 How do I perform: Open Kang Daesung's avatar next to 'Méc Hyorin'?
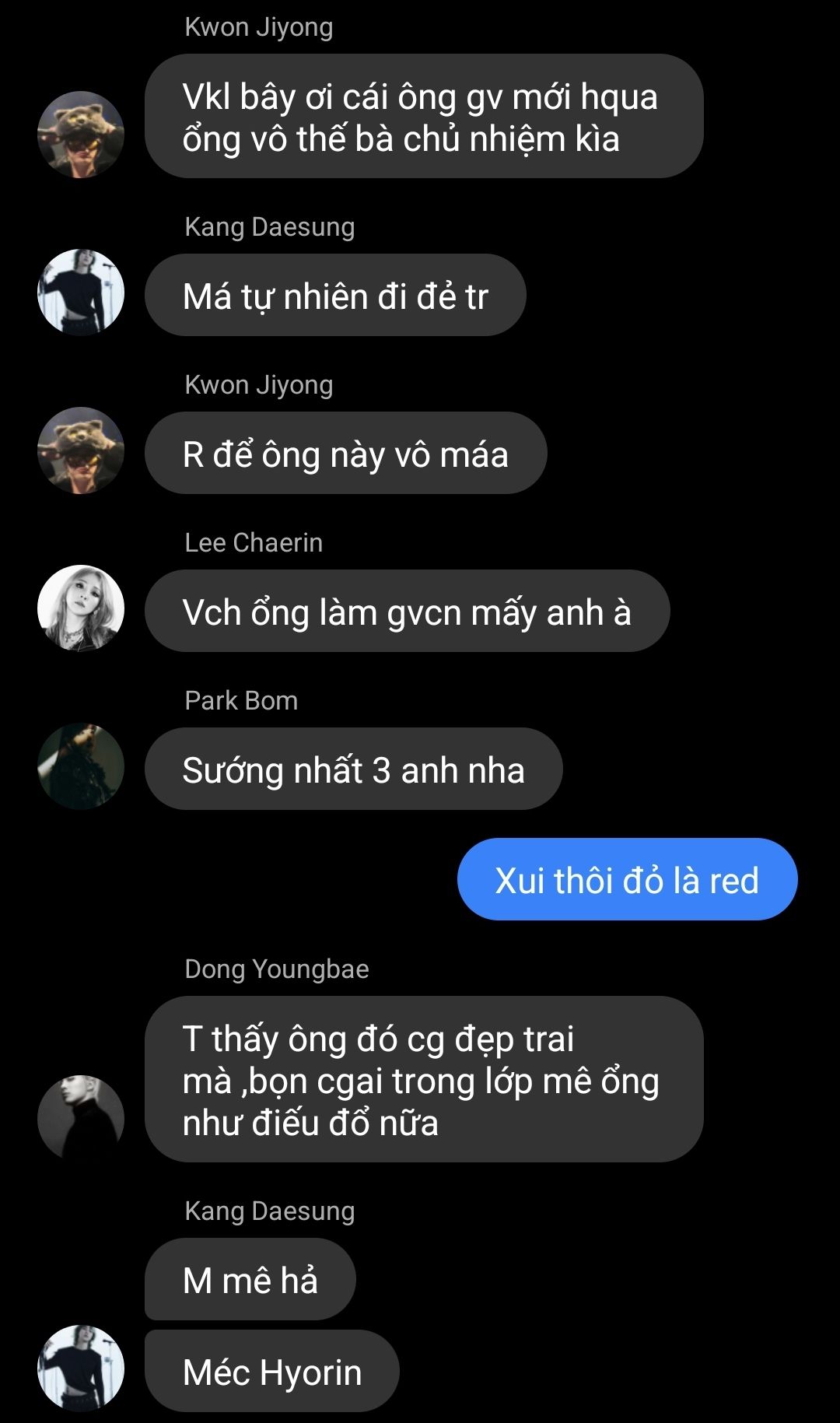pyautogui.click(x=81, y=1368)
